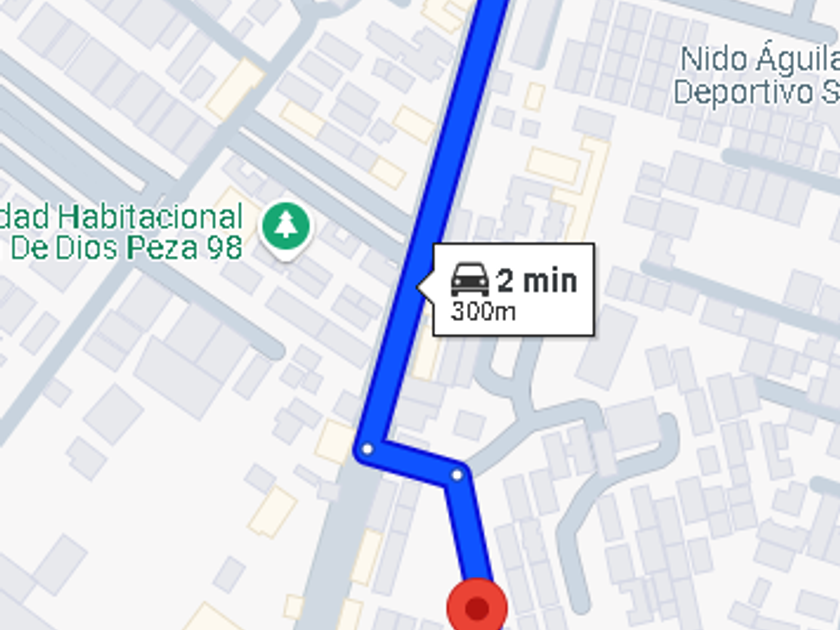
Task: Open the Nido Águila Deportivo place label
Action: pos(757,75)
